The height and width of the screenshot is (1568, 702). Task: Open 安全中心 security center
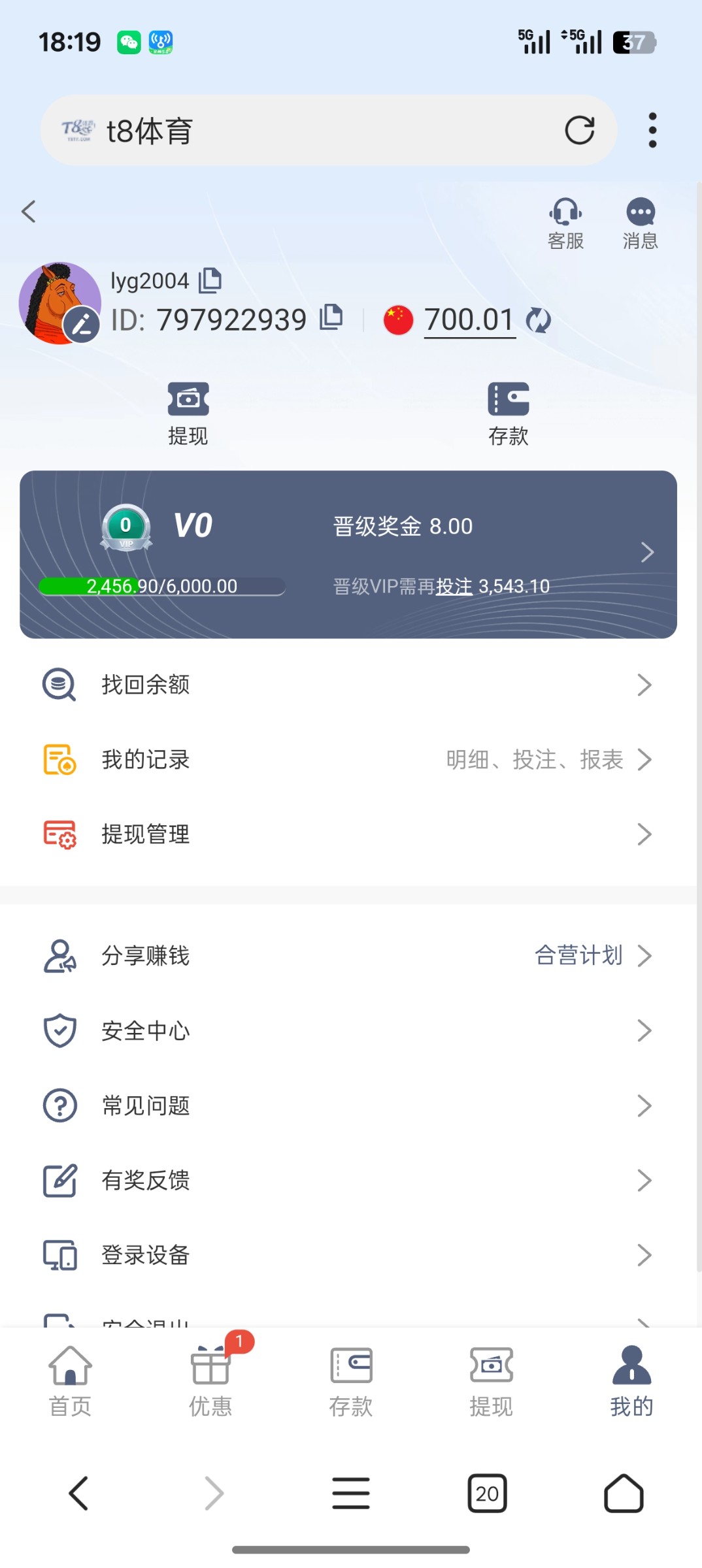(x=348, y=1031)
